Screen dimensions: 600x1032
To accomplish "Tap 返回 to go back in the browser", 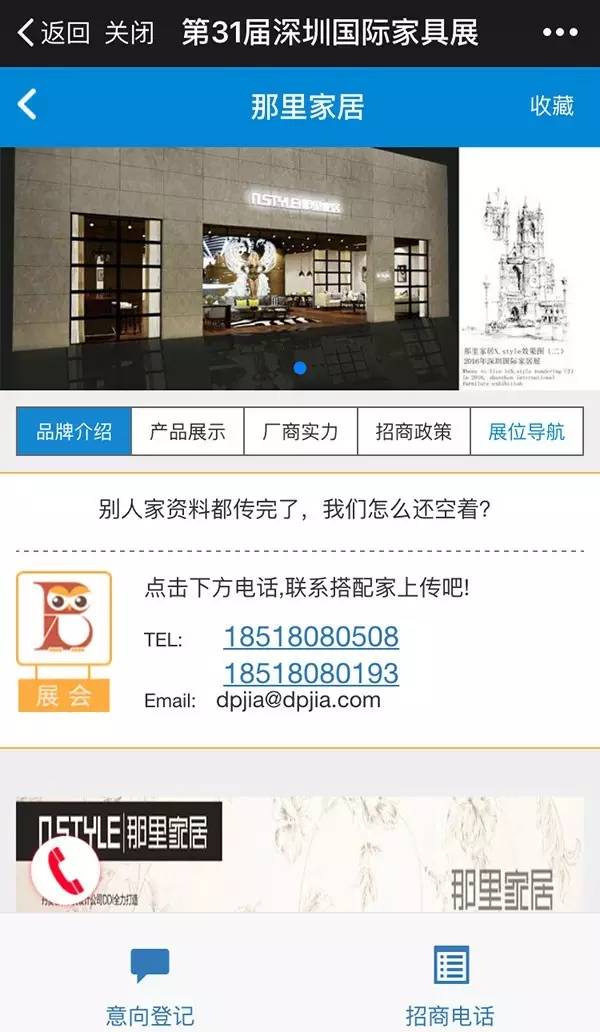I will pos(54,33).
